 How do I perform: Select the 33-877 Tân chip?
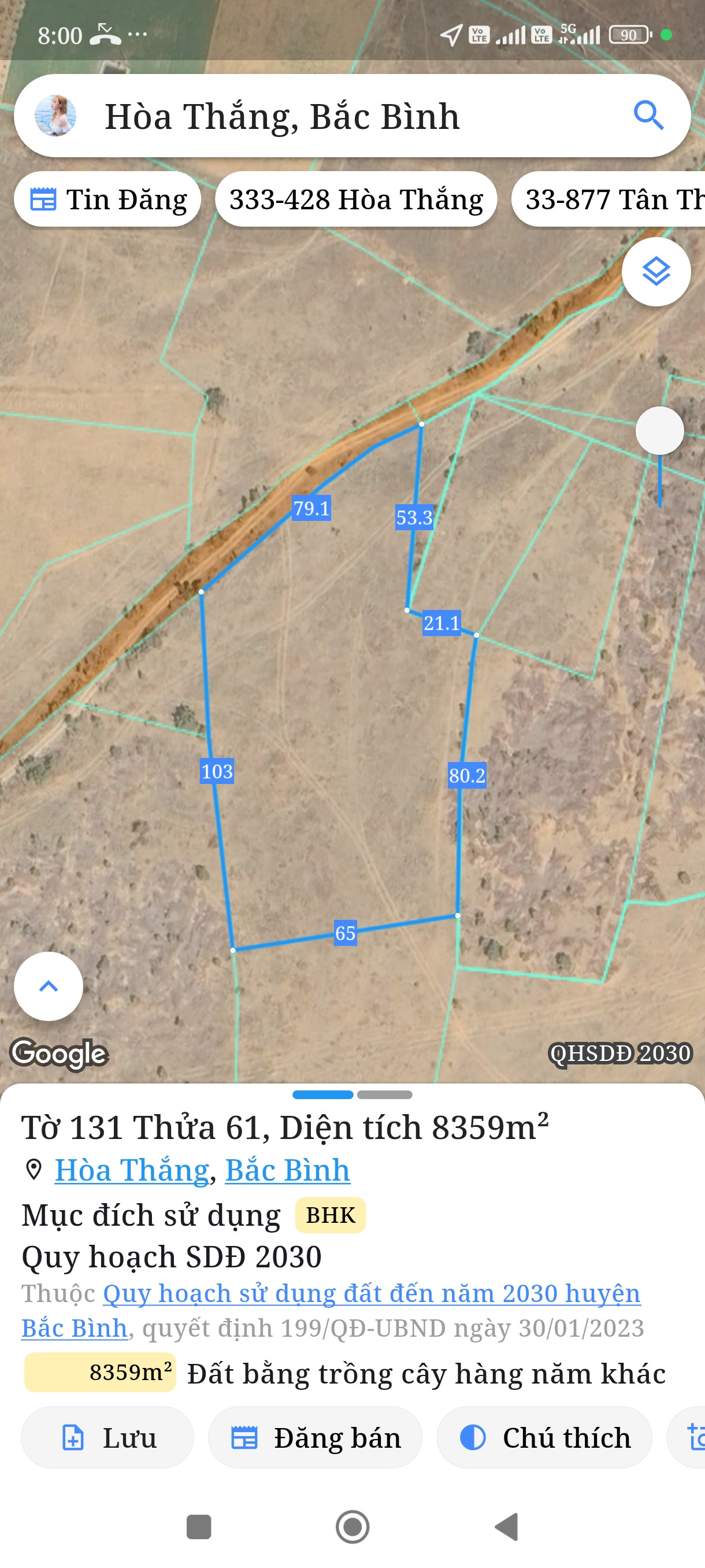click(608, 199)
